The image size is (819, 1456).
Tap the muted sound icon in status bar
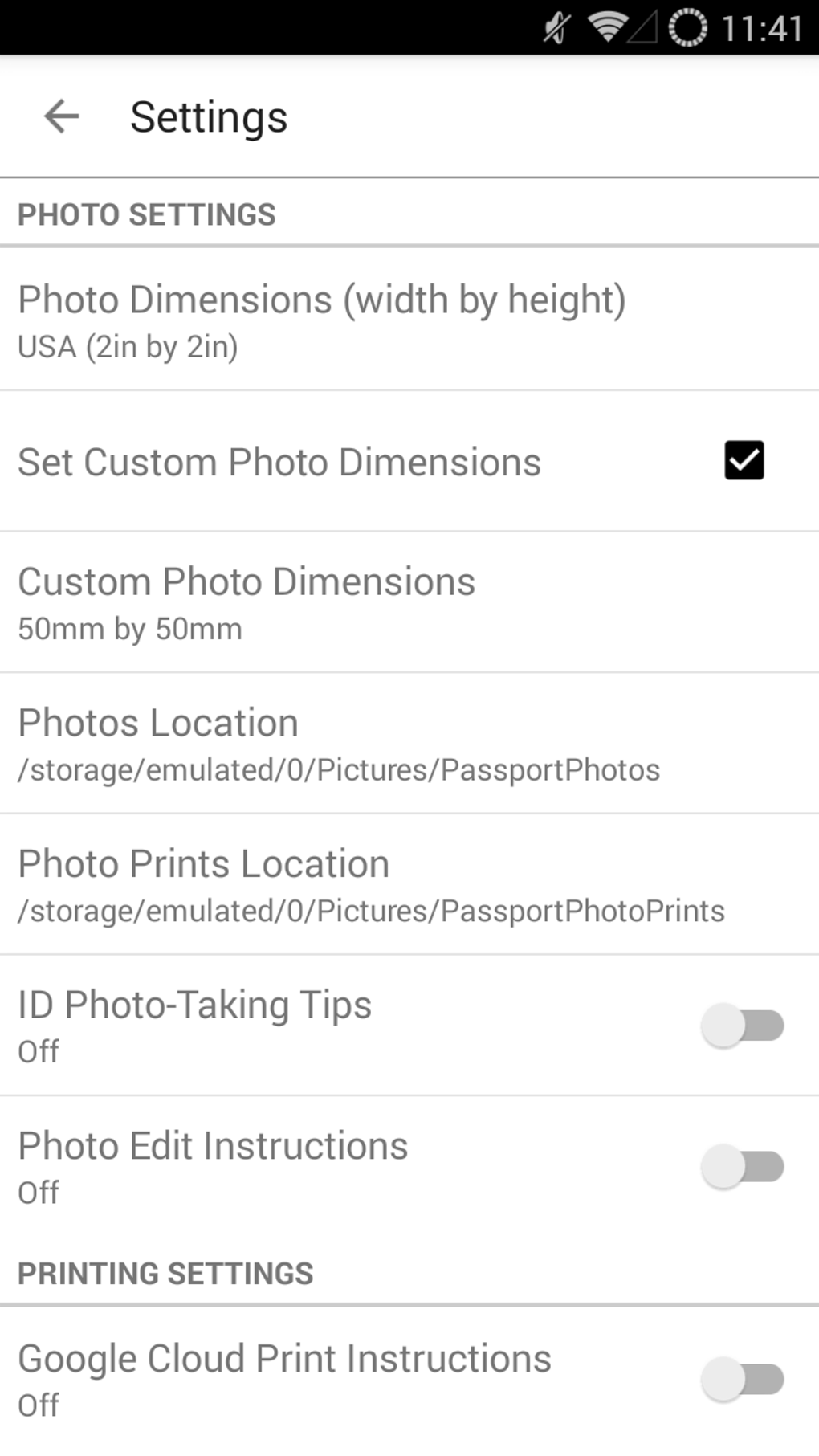click(555, 28)
